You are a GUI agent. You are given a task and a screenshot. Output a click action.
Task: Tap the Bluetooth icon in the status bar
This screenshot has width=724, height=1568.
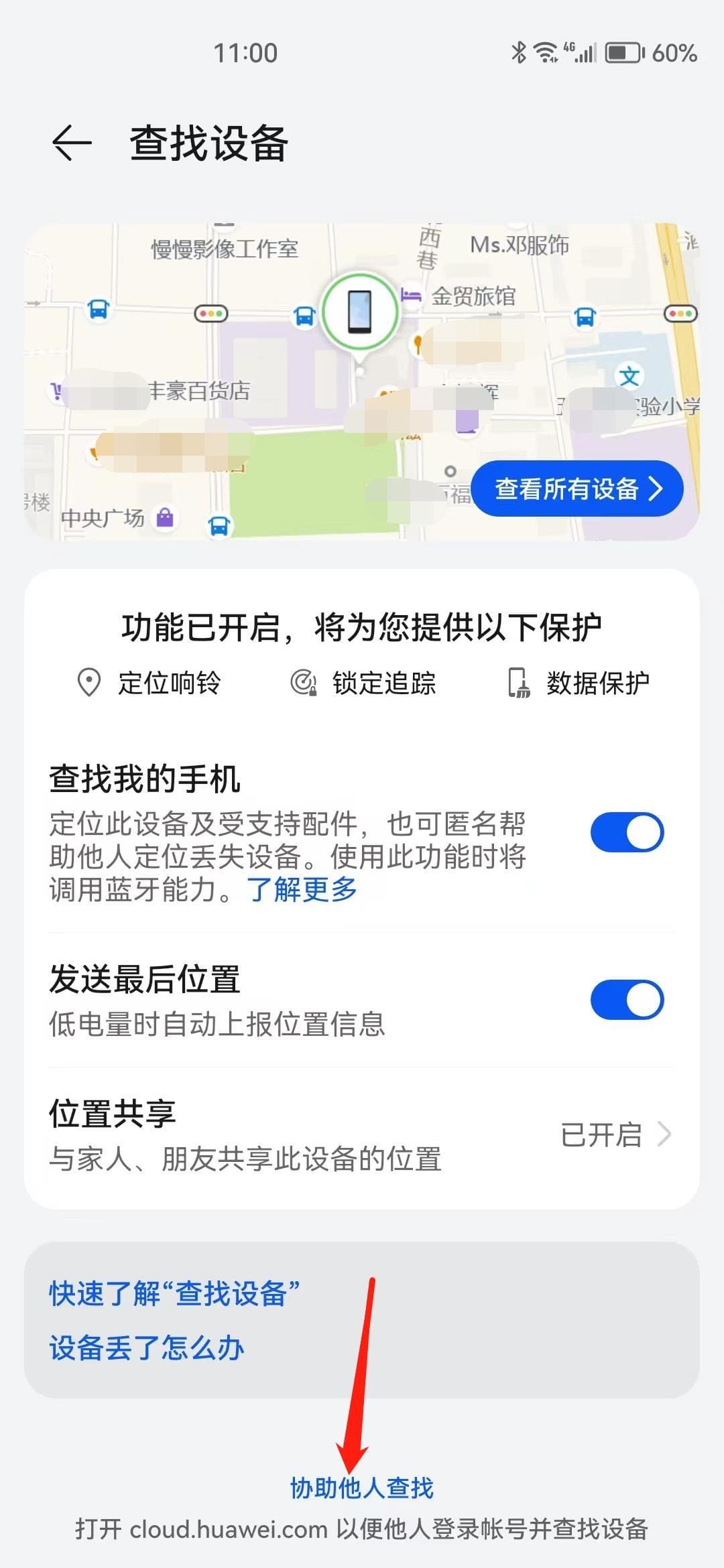tap(518, 50)
